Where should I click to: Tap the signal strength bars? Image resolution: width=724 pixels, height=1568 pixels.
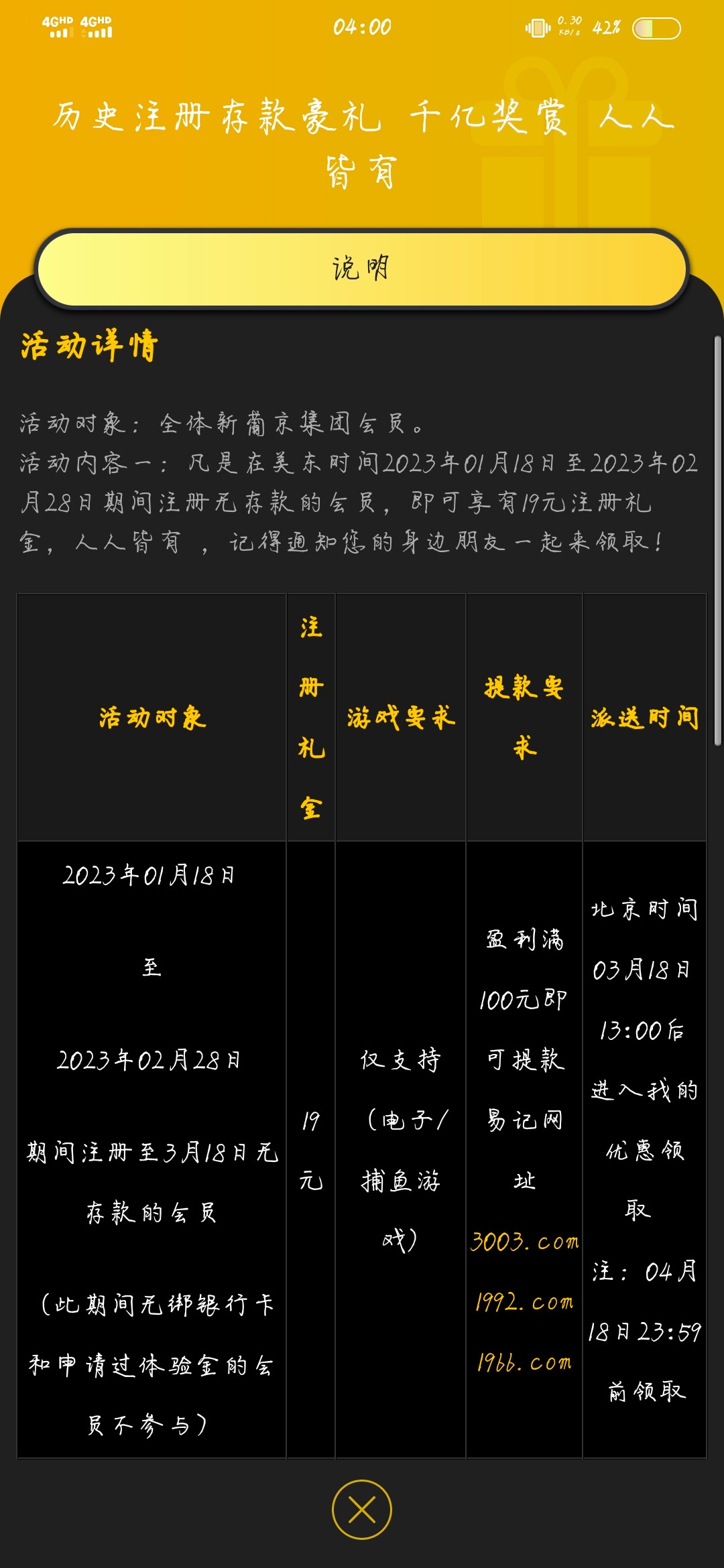point(60,32)
